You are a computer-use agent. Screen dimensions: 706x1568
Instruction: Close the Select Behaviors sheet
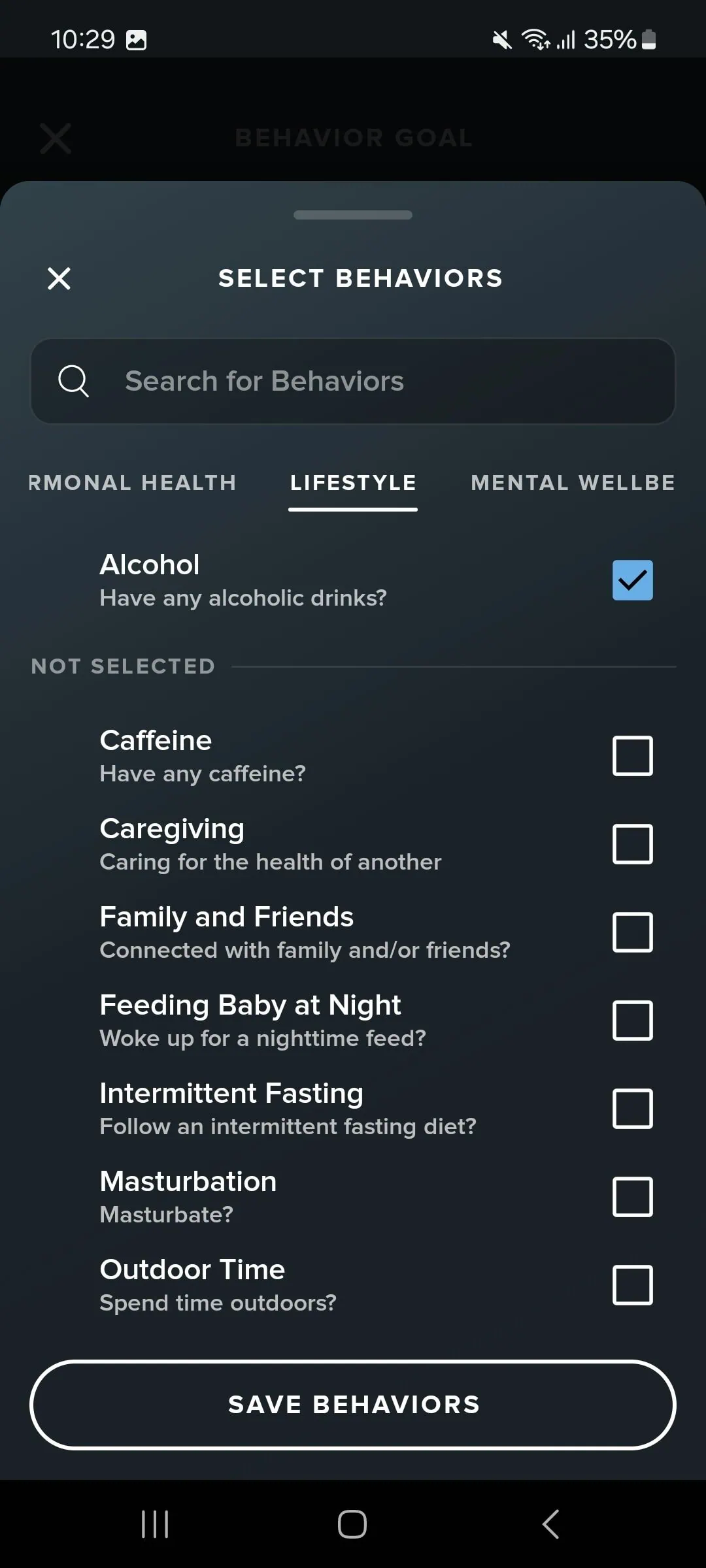pos(59,278)
